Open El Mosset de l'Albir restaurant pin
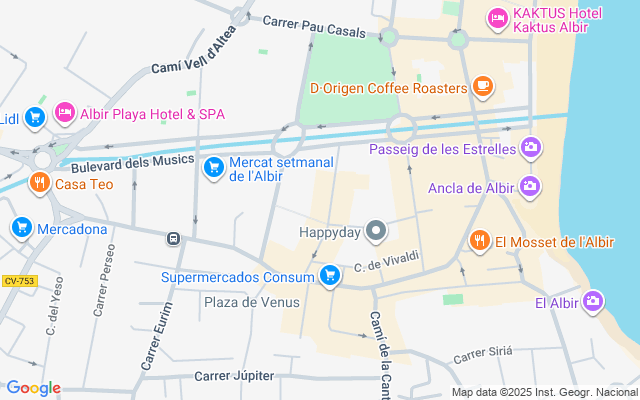This screenshot has width=640, height=400. click(479, 240)
